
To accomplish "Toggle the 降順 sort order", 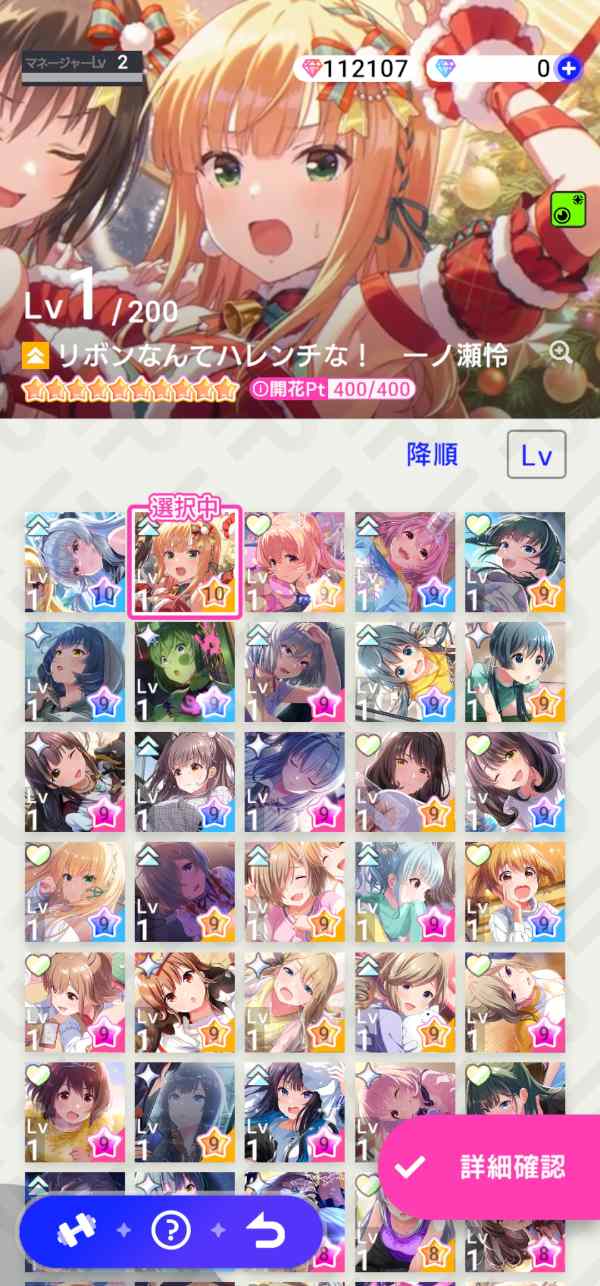I will click(432, 455).
